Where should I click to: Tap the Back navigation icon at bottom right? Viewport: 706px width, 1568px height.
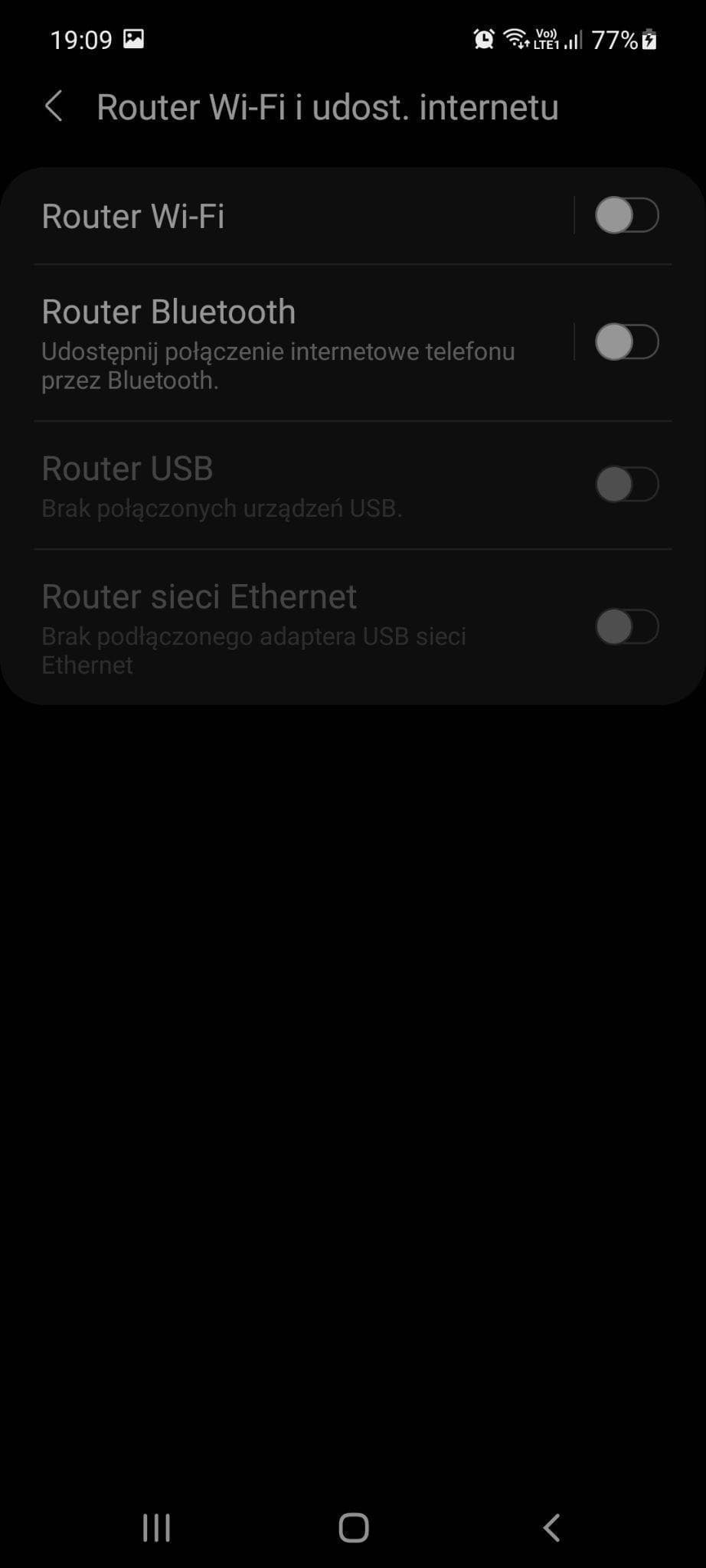(551, 1527)
